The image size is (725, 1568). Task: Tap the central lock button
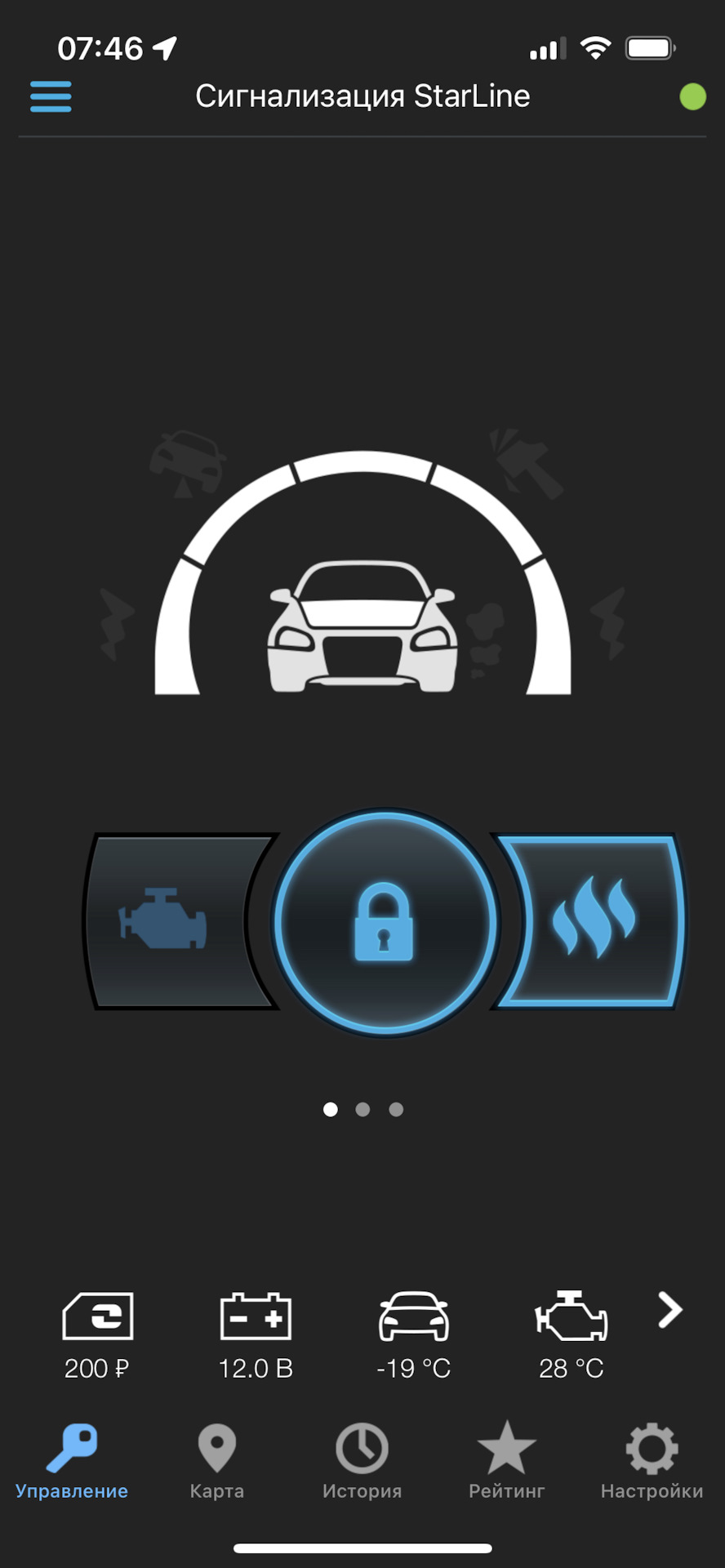click(x=384, y=923)
